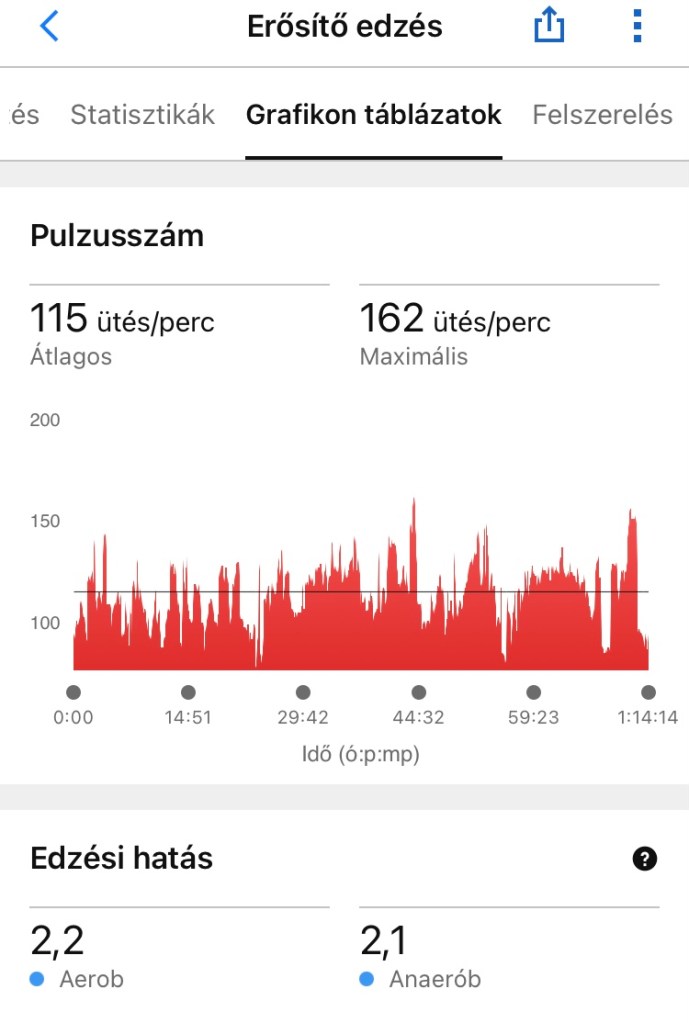Image resolution: width=689 pixels, height=1023 pixels.
Task: Show help for Edzési hatás
Action: pos(645,858)
